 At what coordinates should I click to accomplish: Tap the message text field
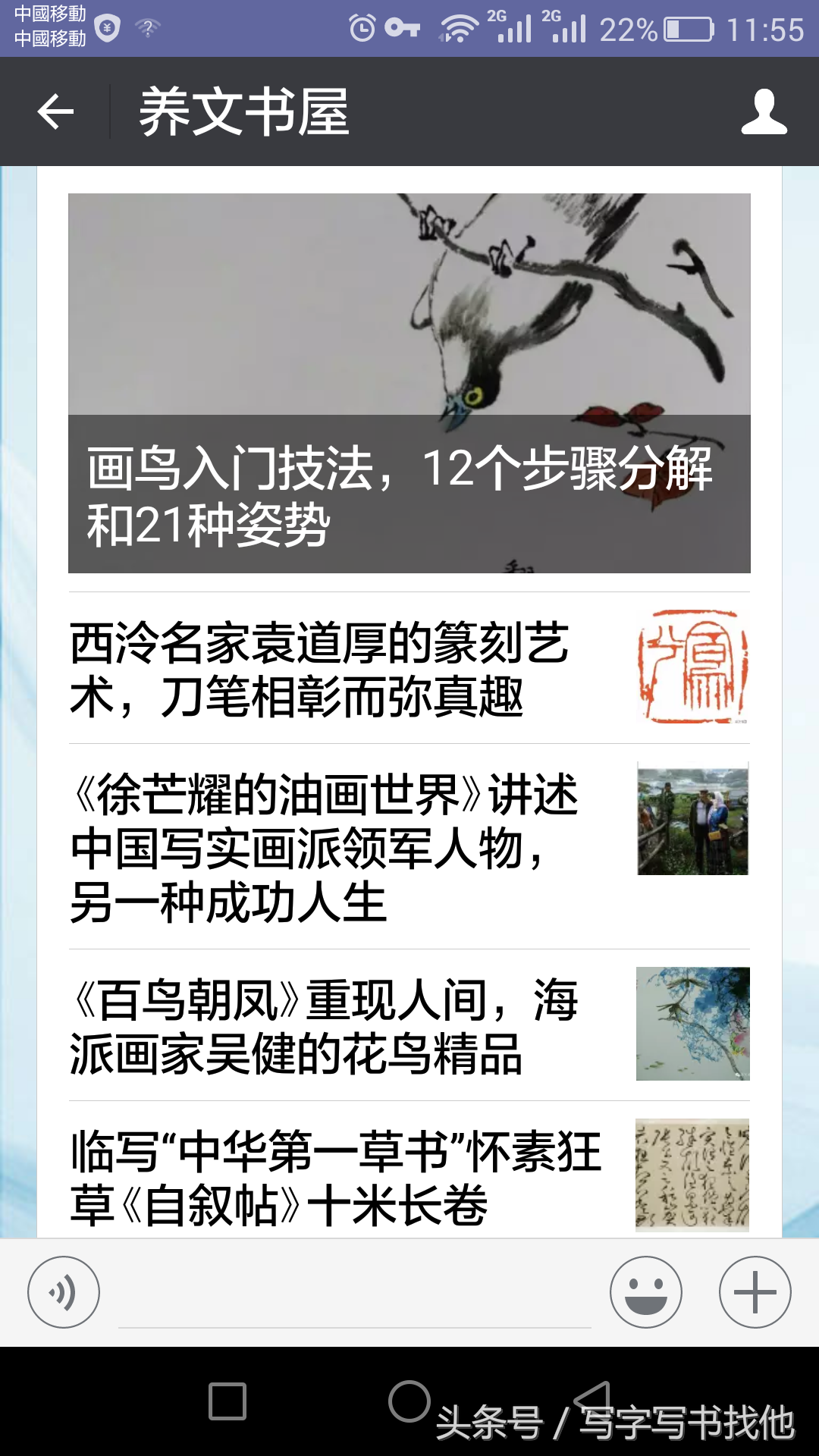tap(355, 1297)
